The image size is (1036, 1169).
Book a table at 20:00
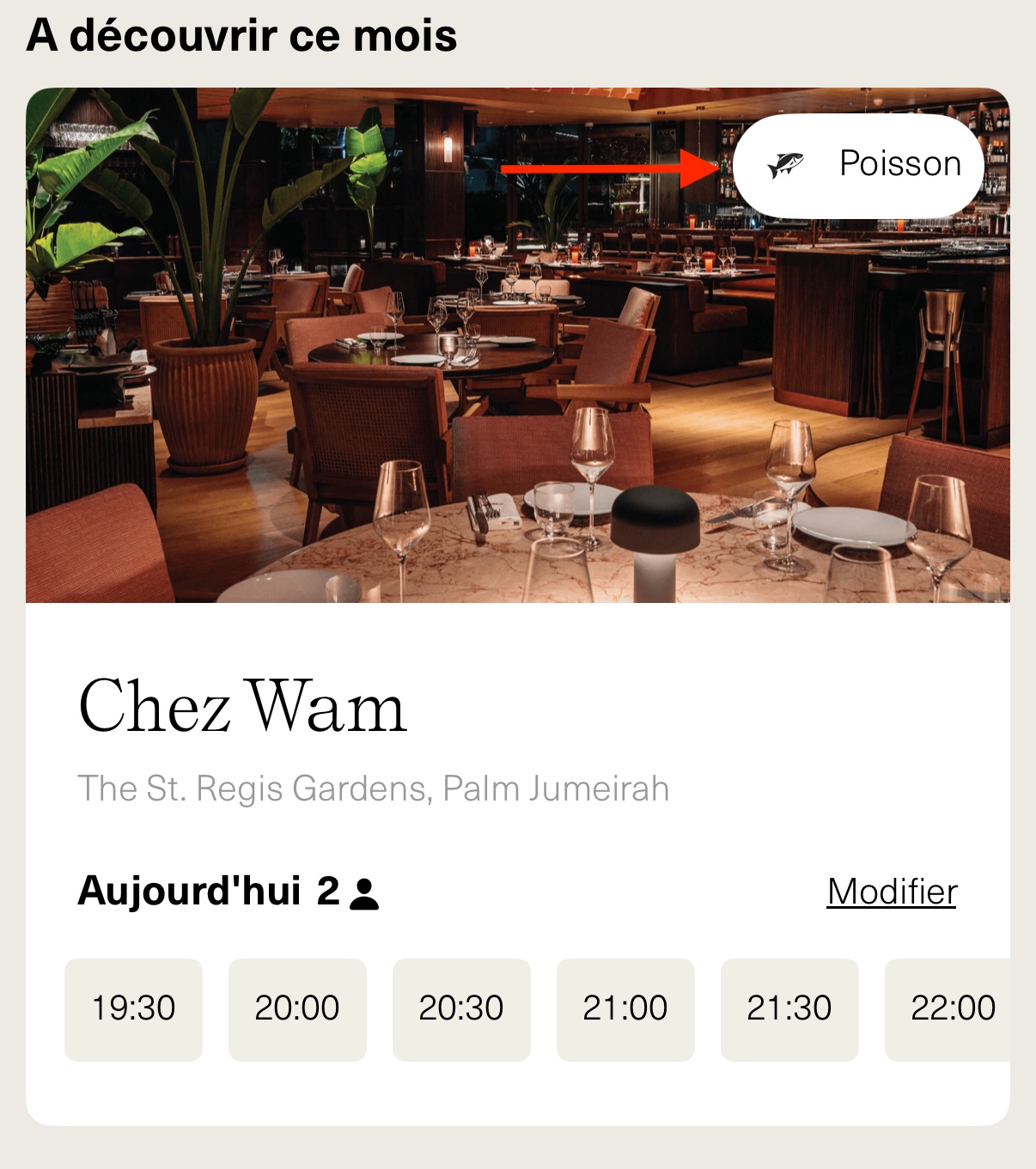tap(297, 1008)
